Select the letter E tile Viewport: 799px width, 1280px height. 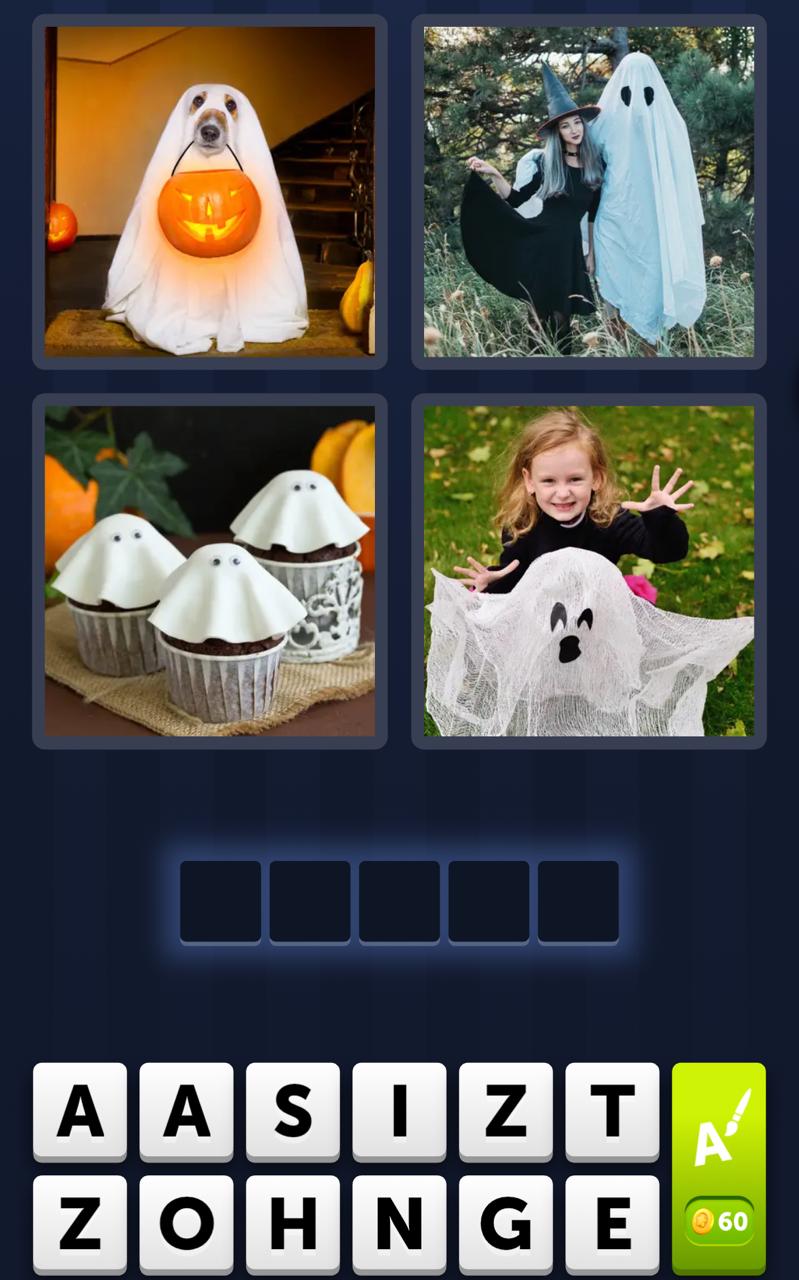coord(612,1222)
